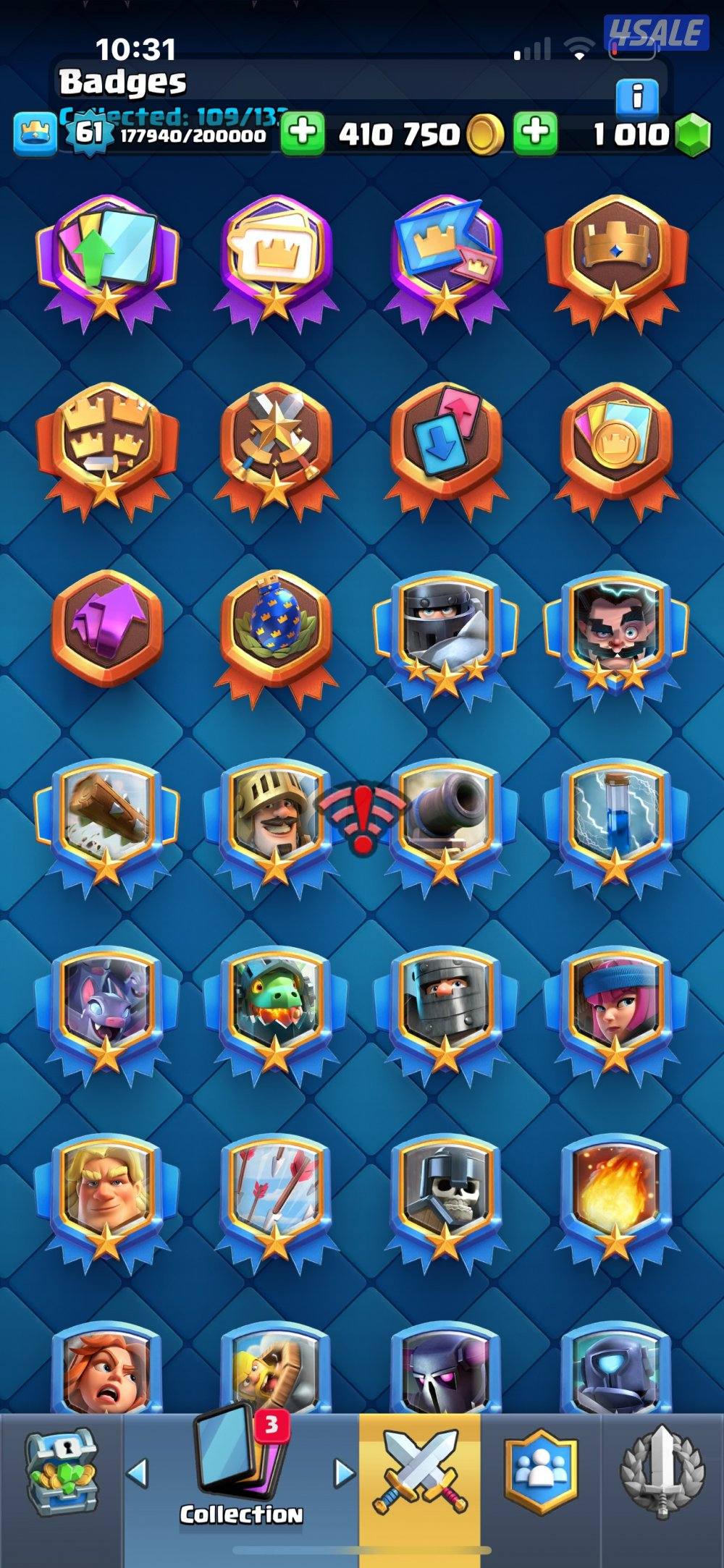724x1568 pixels.
Task: Open the badges info button
Action: (x=637, y=97)
